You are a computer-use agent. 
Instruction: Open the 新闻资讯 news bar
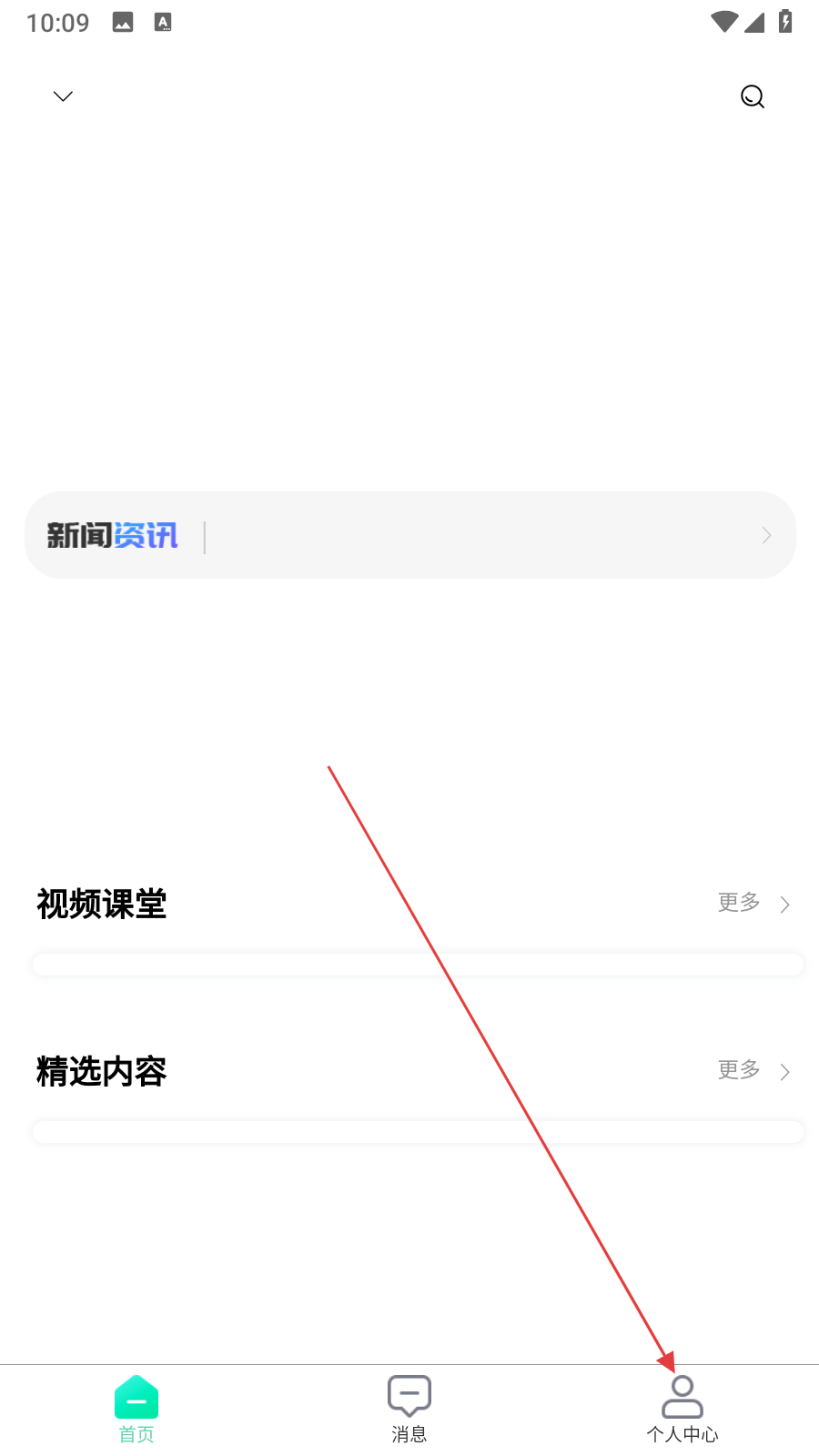[409, 535]
